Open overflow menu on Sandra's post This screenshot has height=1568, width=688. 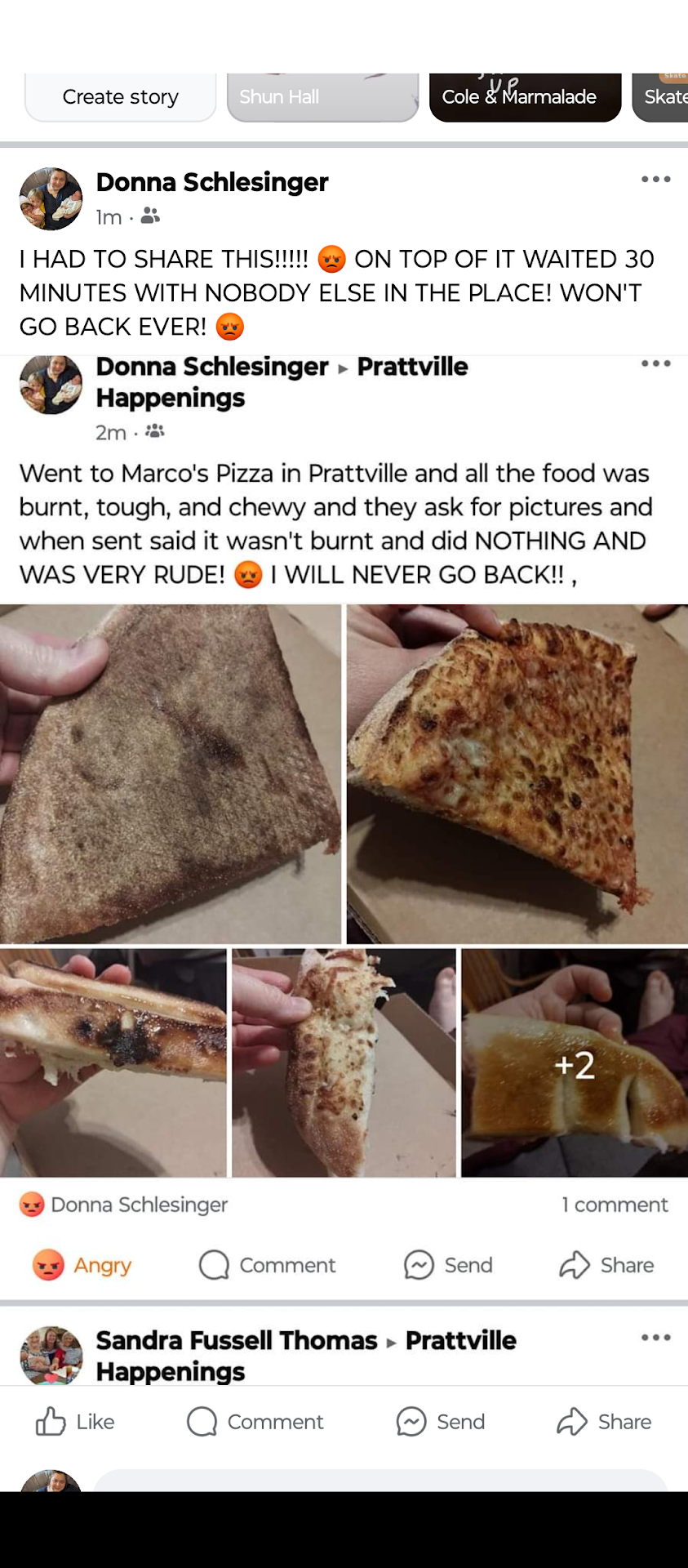pos(655,1338)
